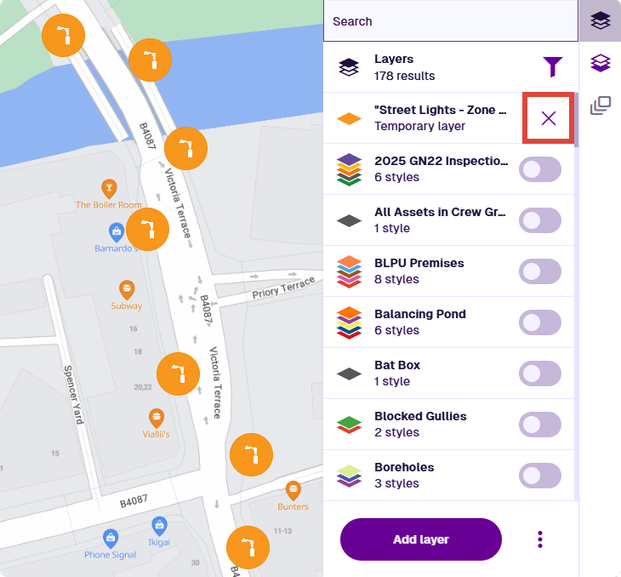Switch to the purple outlined layers tab

600,63
